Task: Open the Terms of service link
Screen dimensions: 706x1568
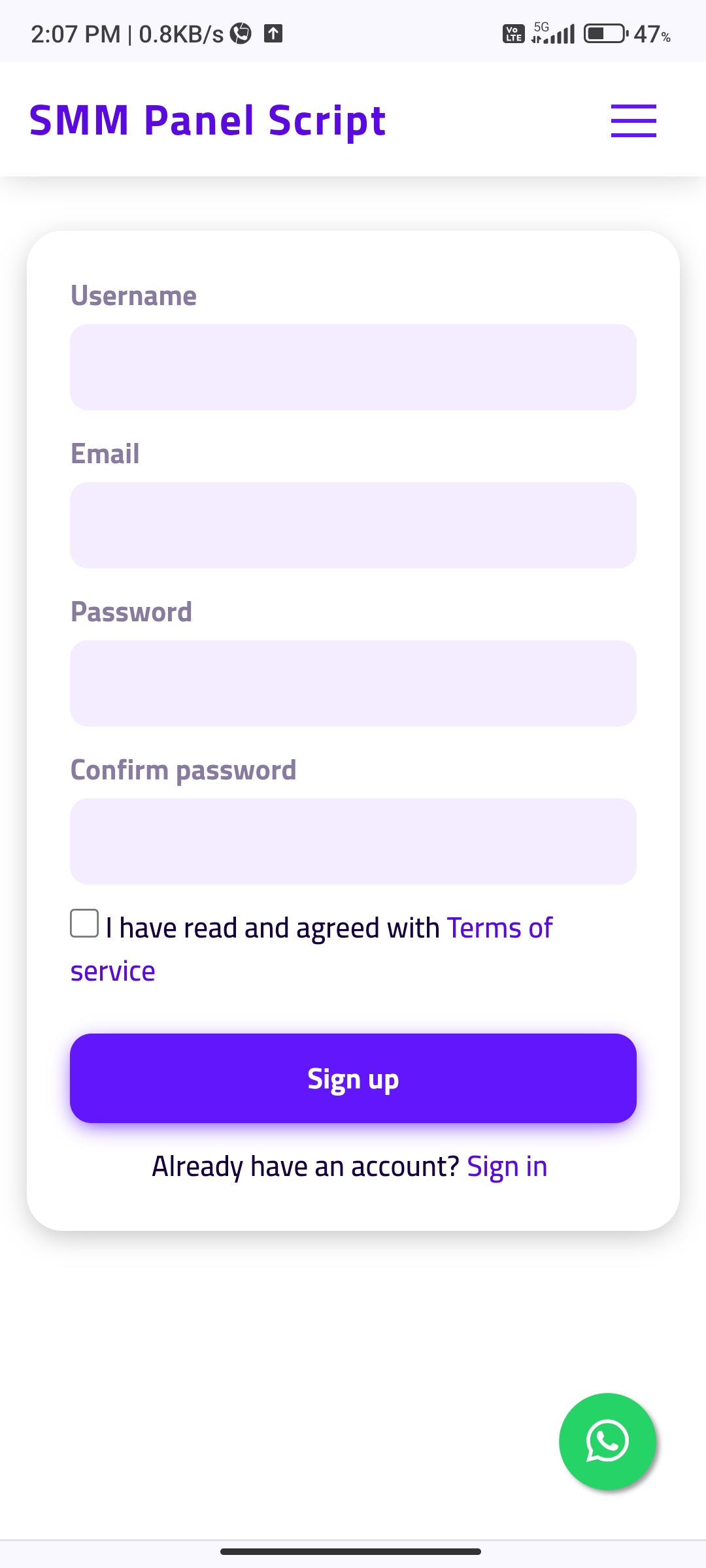Action: [x=499, y=928]
